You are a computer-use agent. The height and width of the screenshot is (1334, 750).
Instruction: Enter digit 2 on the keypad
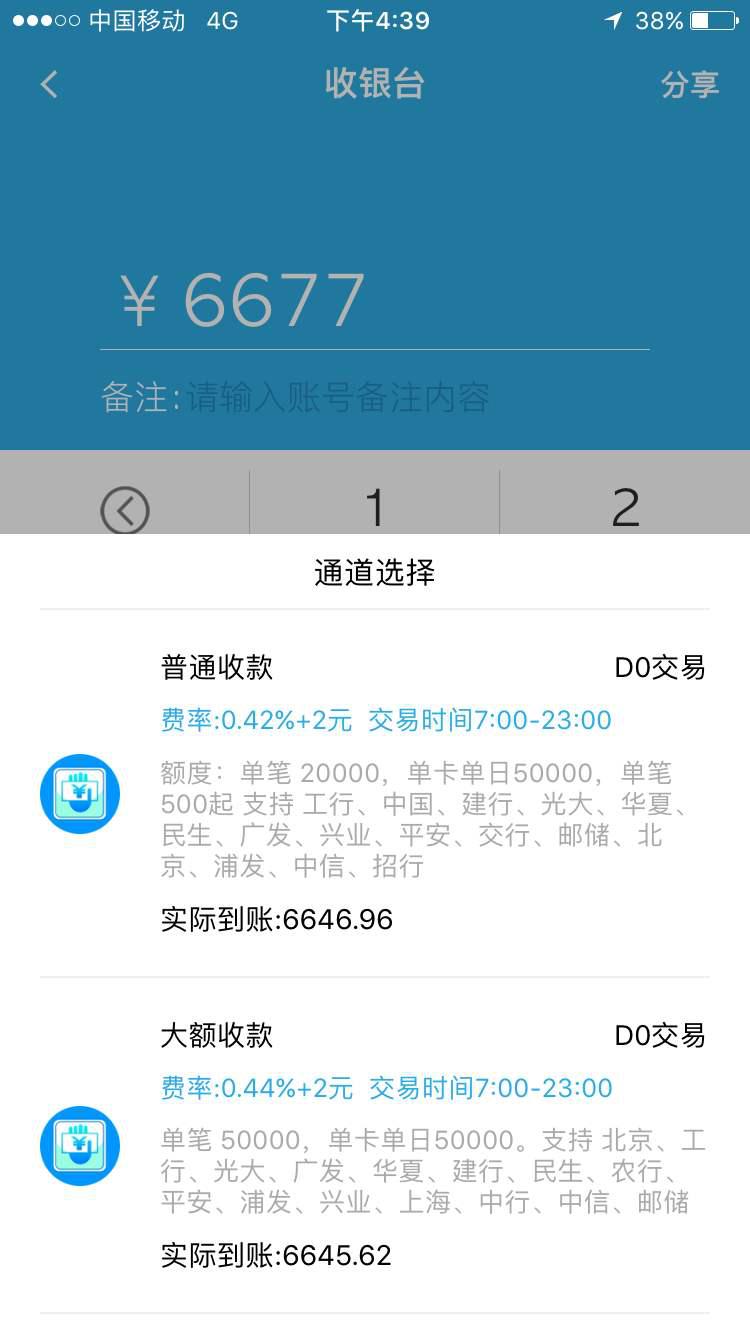coord(625,507)
